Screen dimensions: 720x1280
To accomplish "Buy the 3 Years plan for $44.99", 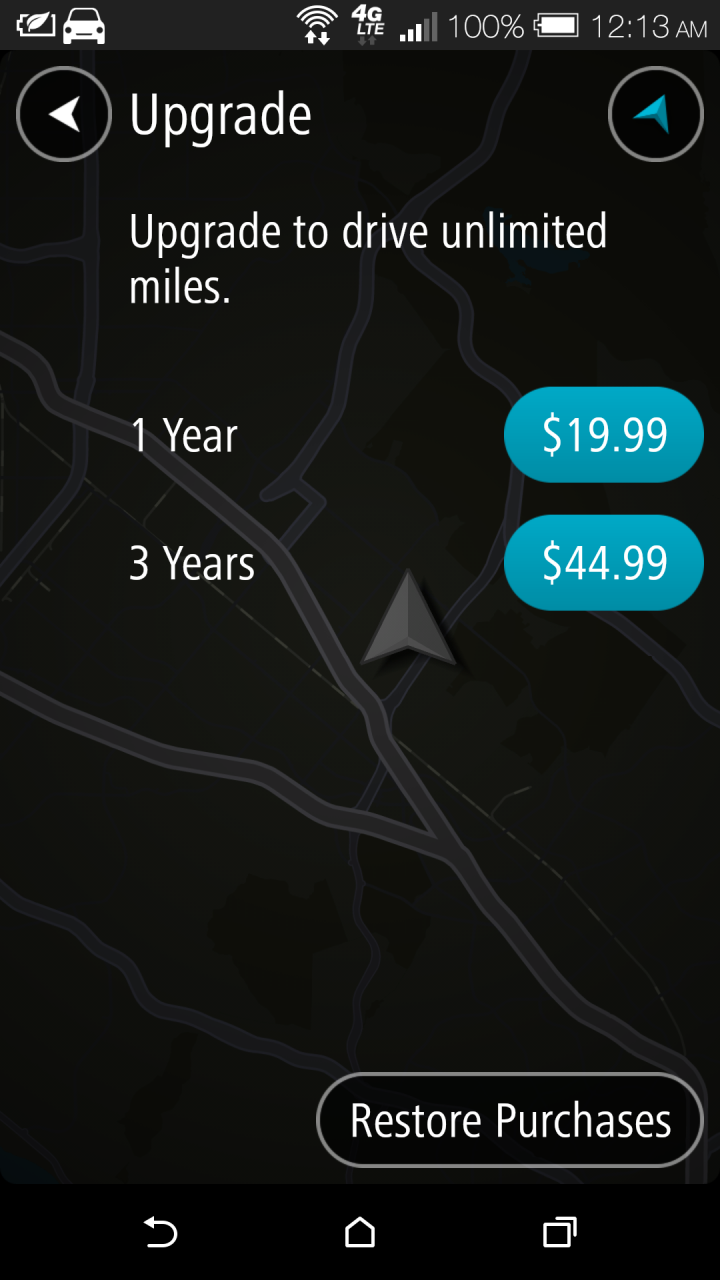I will (604, 563).
